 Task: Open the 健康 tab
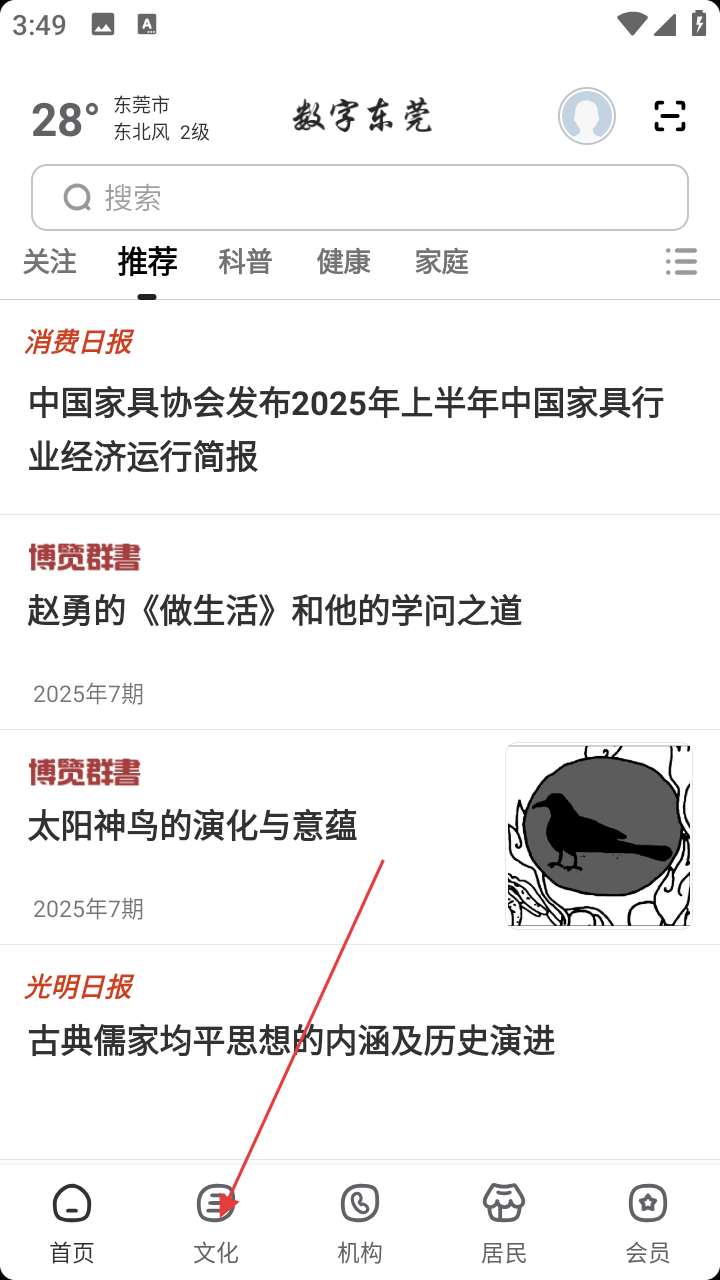tap(344, 262)
